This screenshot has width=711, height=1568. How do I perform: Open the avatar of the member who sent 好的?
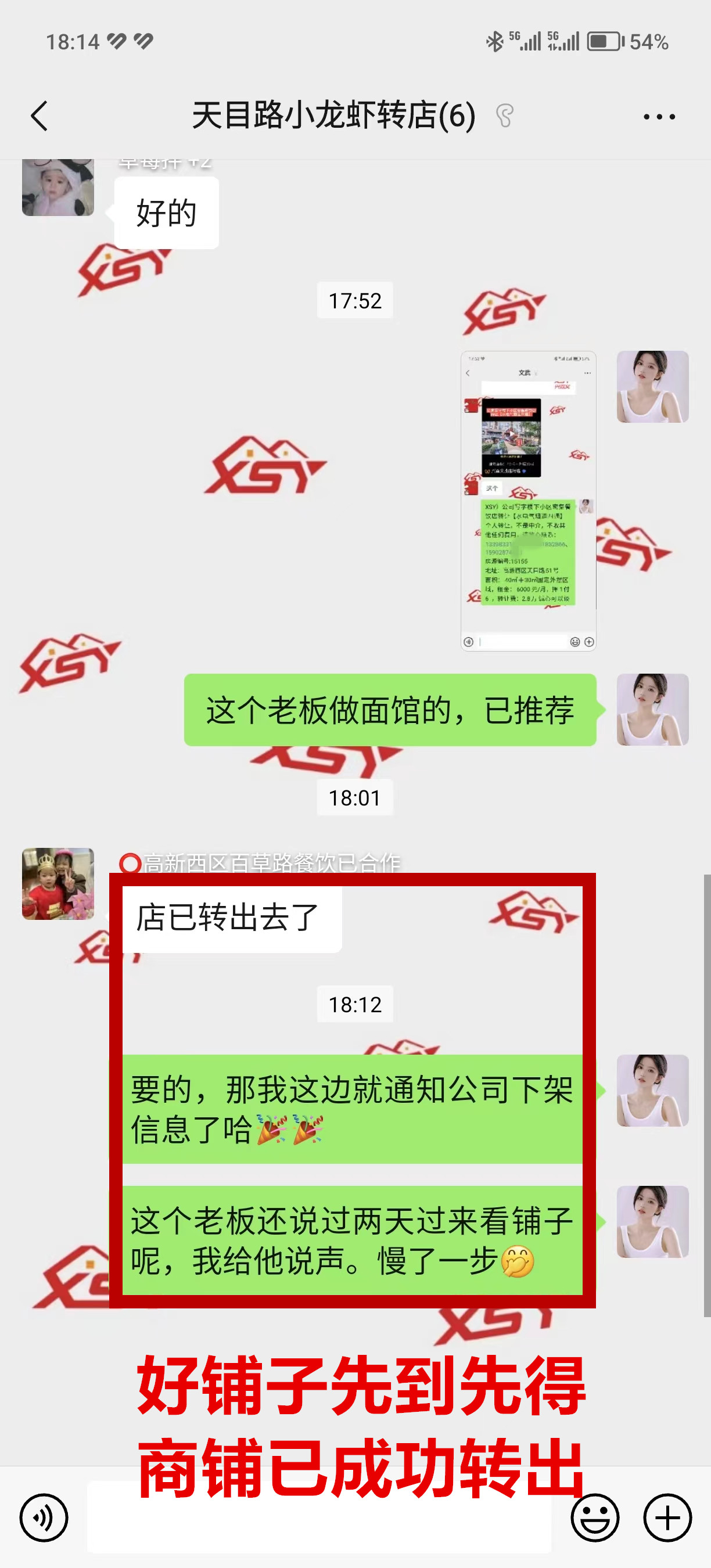click(59, 188)
